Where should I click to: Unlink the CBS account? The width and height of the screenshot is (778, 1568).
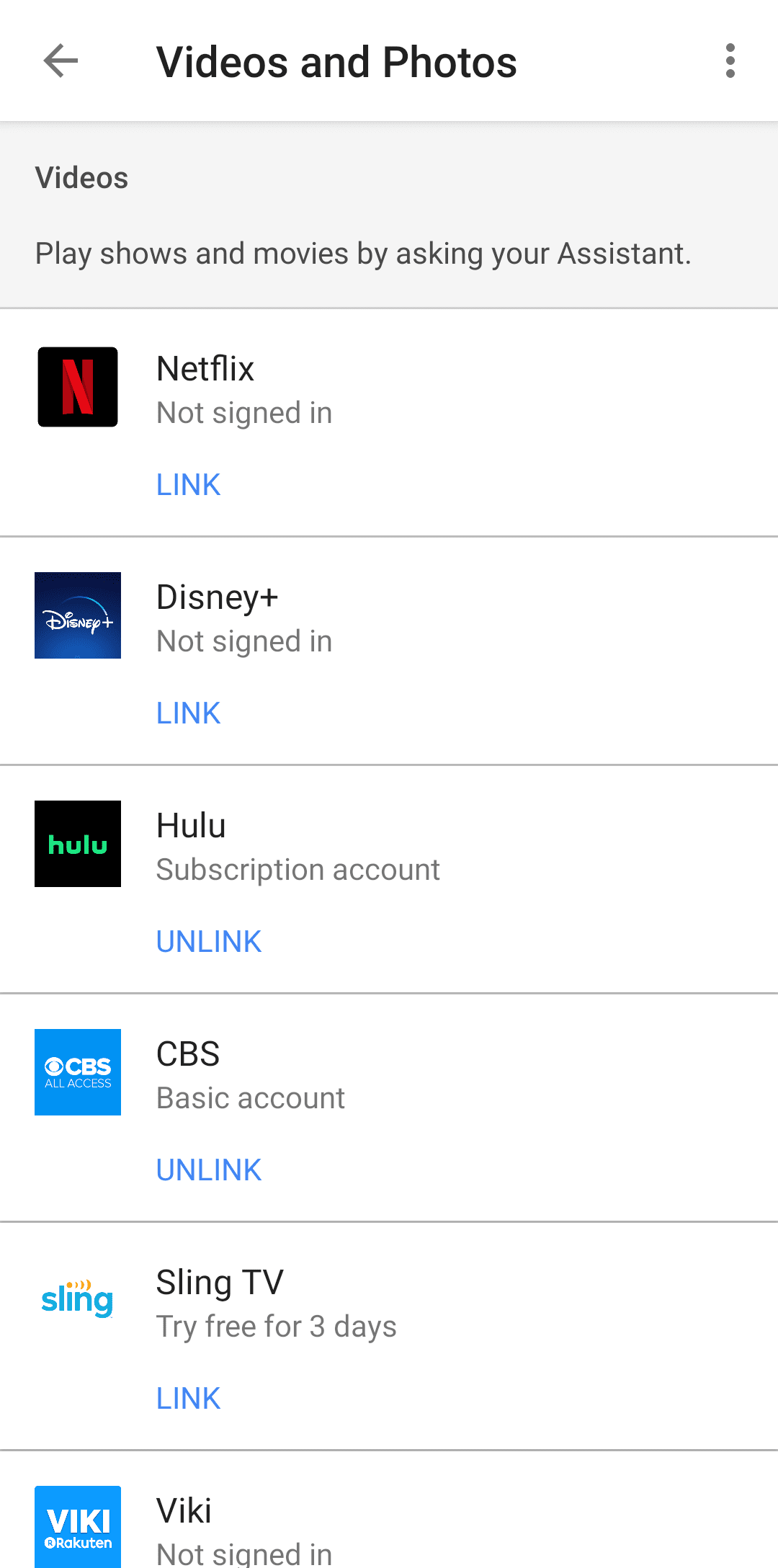(208, 1170)
